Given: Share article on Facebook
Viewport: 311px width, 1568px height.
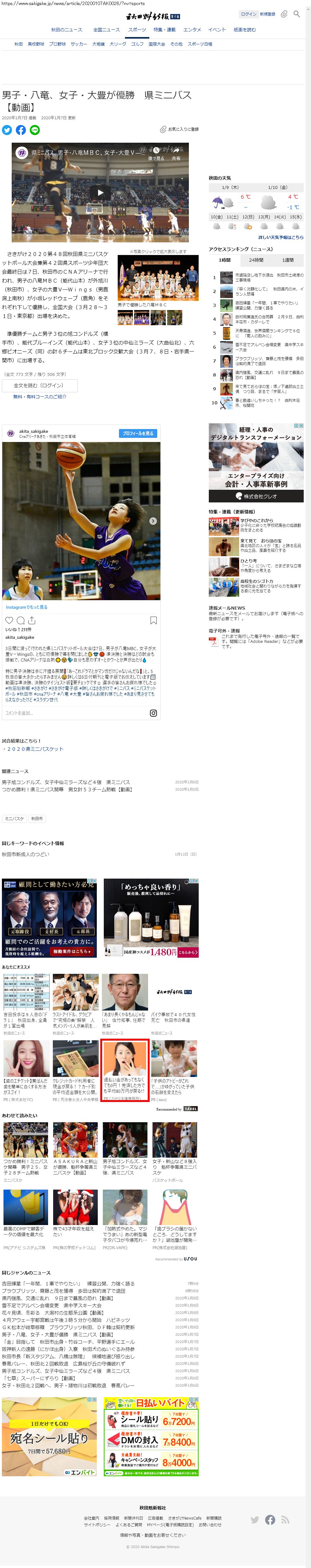Looking at the screenshot, I should coord(21,130).
